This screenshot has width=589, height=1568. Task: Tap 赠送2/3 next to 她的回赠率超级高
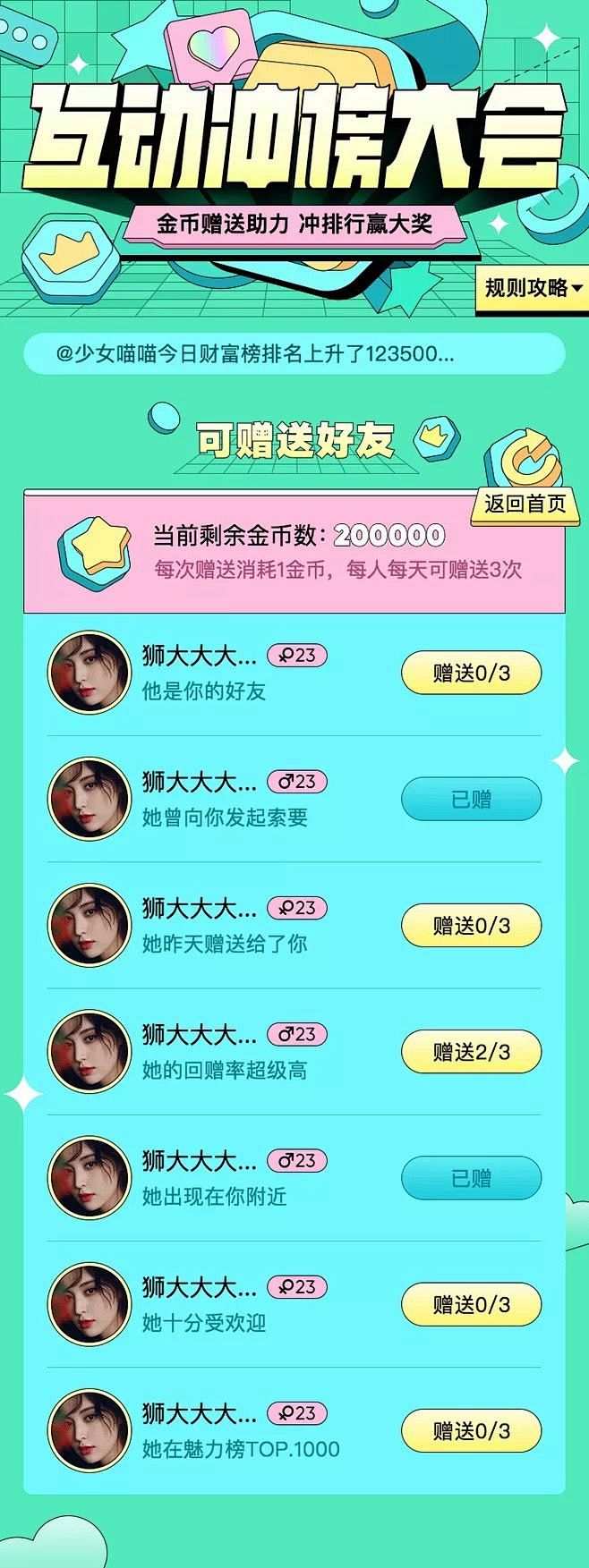(x=471, y=1052)
